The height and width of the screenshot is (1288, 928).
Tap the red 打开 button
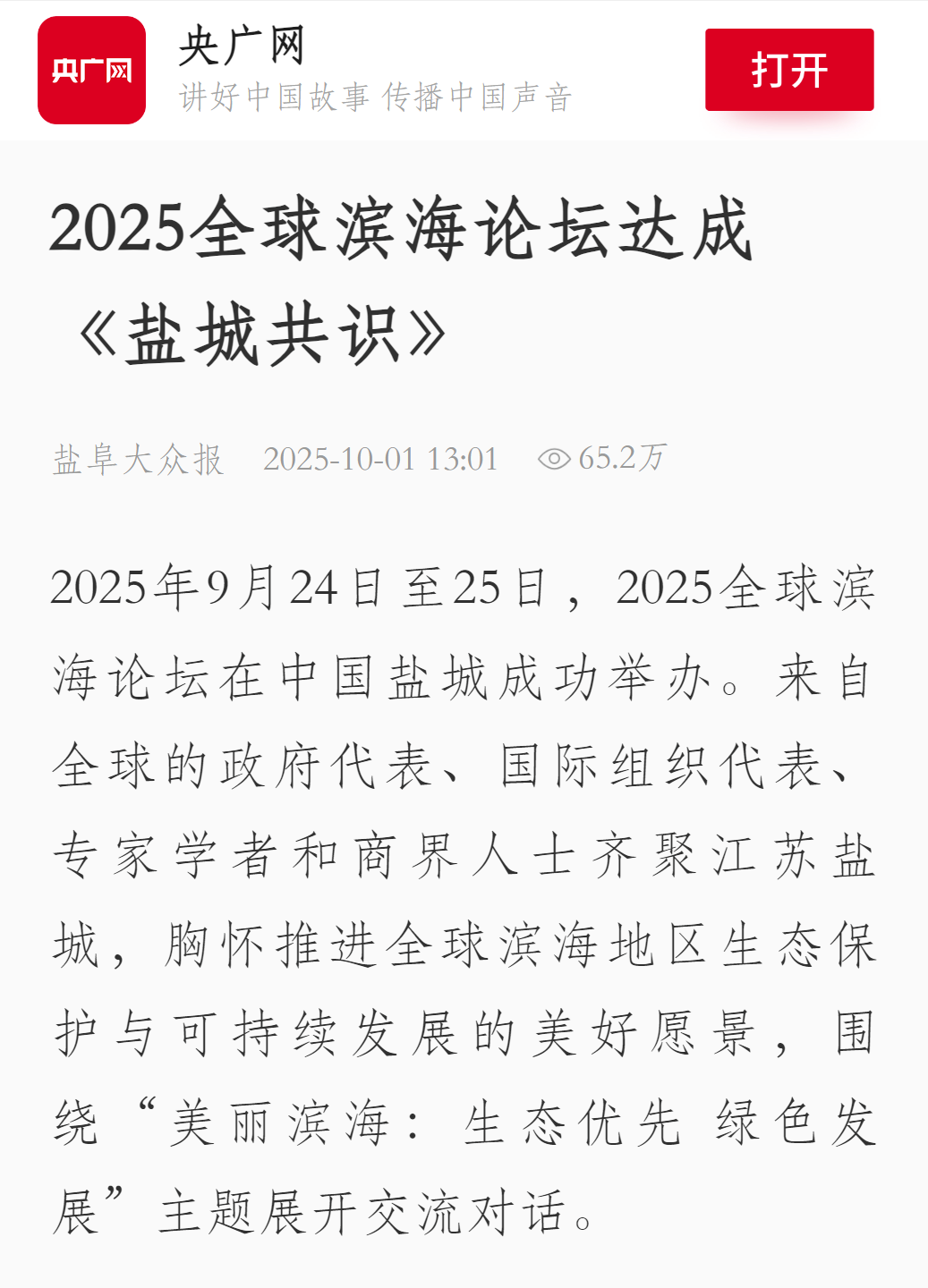788,70
